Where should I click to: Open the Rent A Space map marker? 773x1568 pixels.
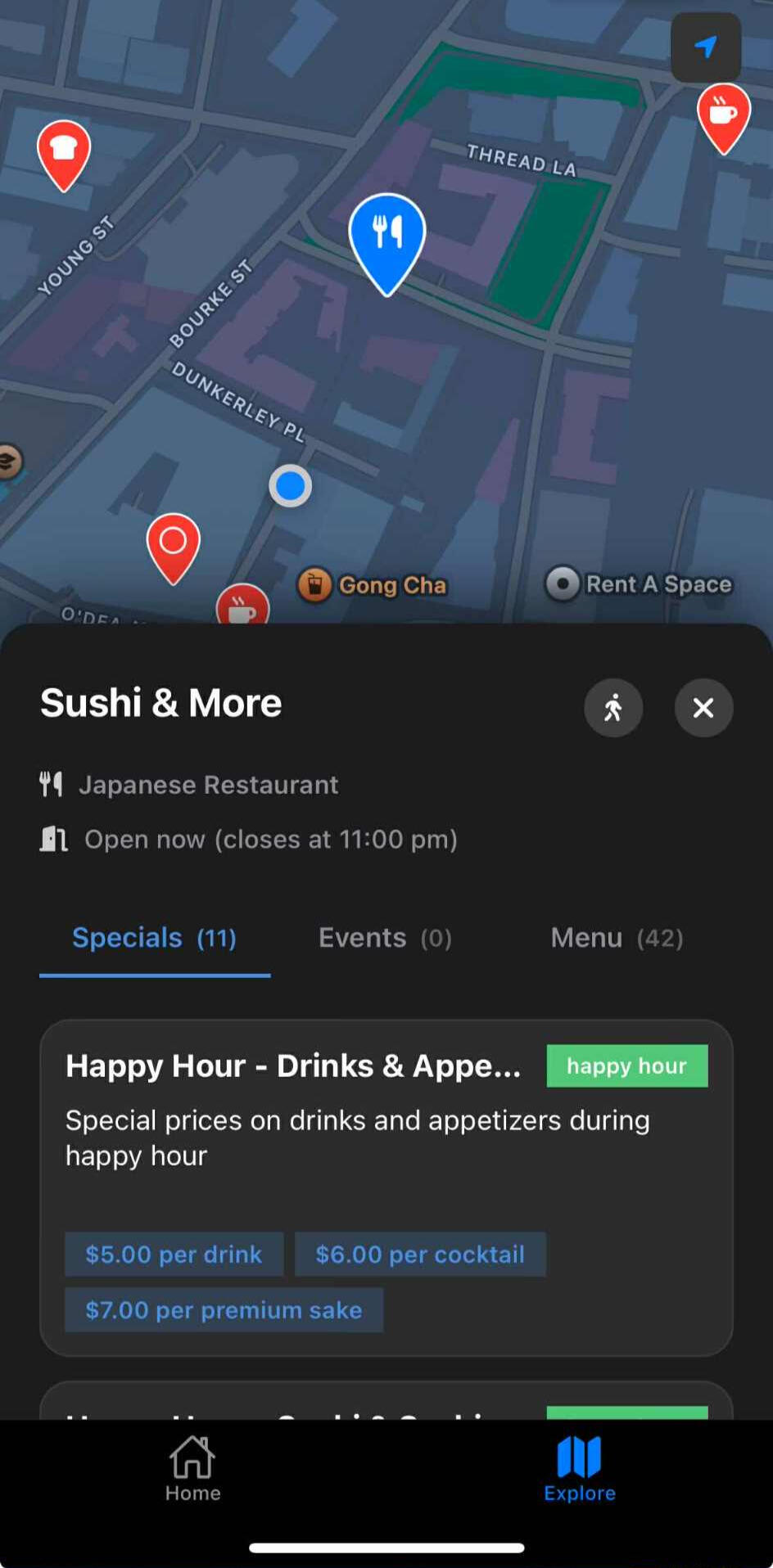563,584
